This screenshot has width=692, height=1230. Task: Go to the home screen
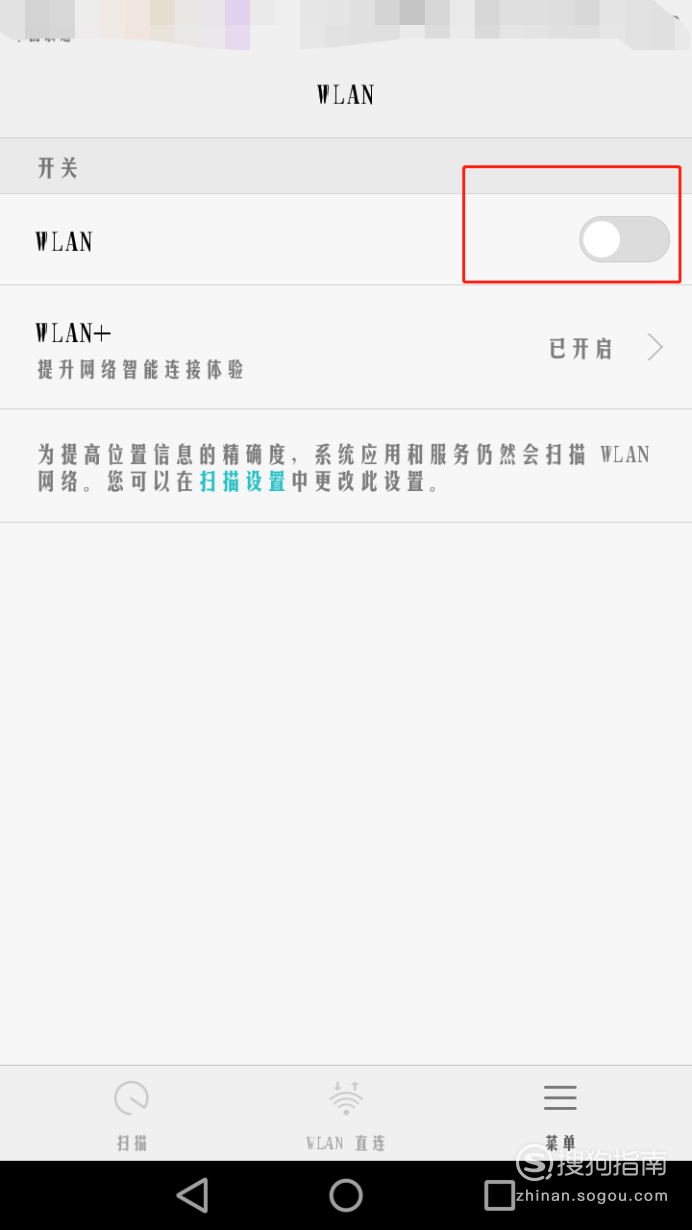[346, 1195]
